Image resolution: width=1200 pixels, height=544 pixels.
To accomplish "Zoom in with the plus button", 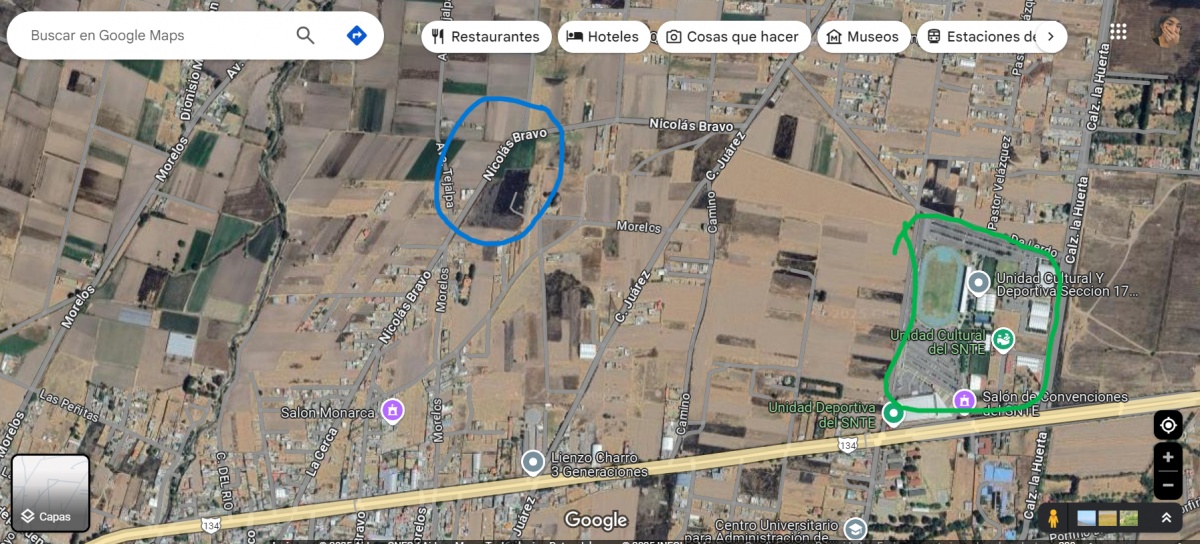I will pyautogui.click(x=1167, y=457).
